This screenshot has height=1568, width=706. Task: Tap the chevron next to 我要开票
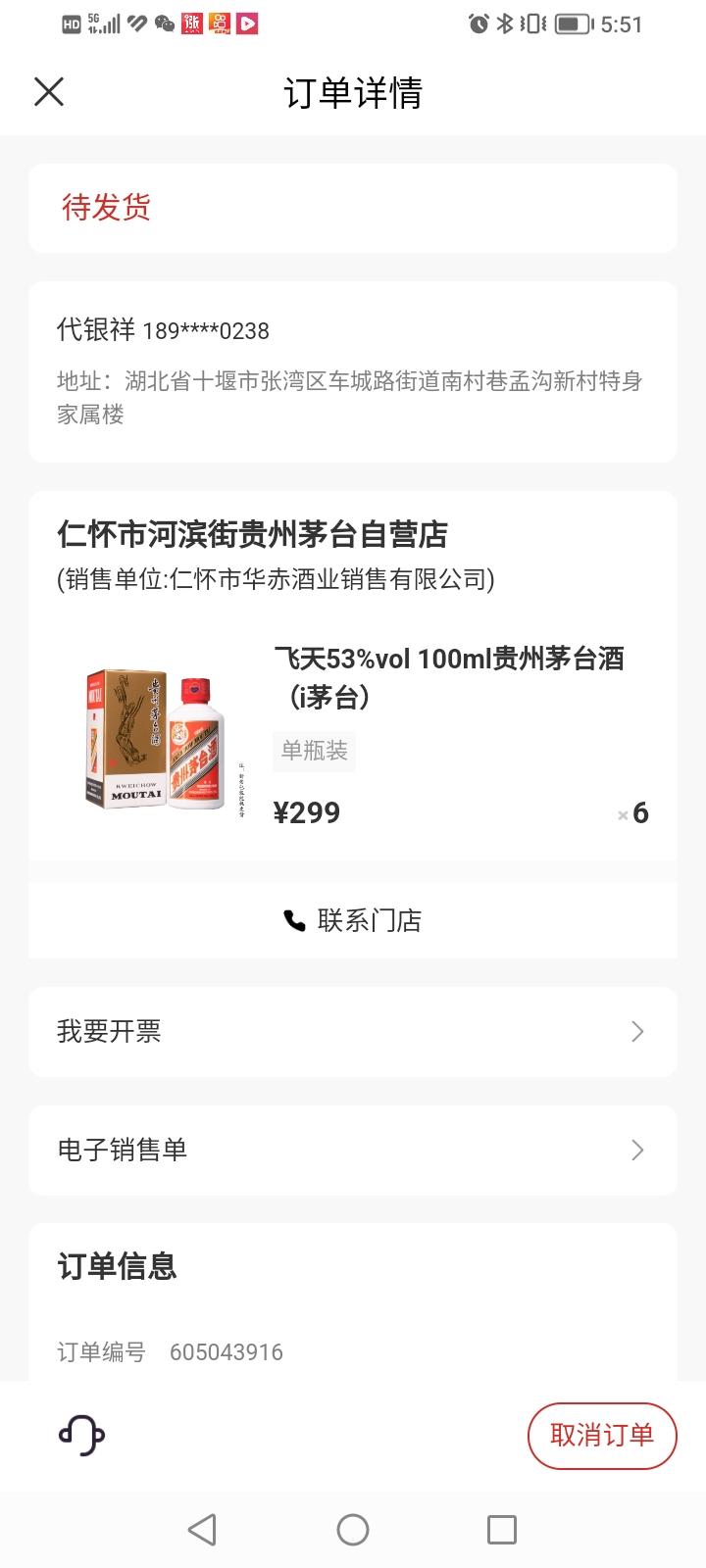636,1032
